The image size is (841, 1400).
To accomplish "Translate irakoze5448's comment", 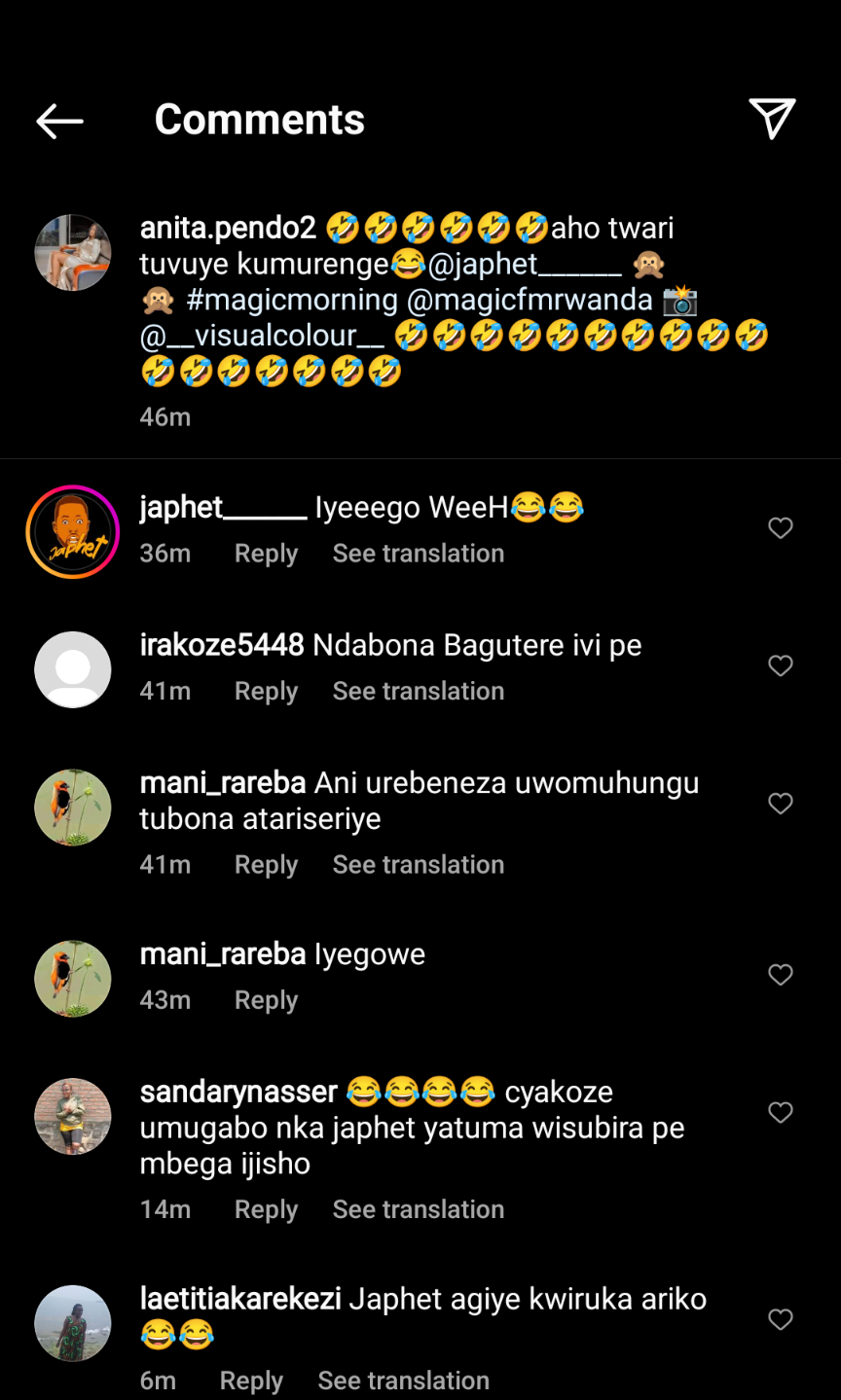I will coord(419,692).
